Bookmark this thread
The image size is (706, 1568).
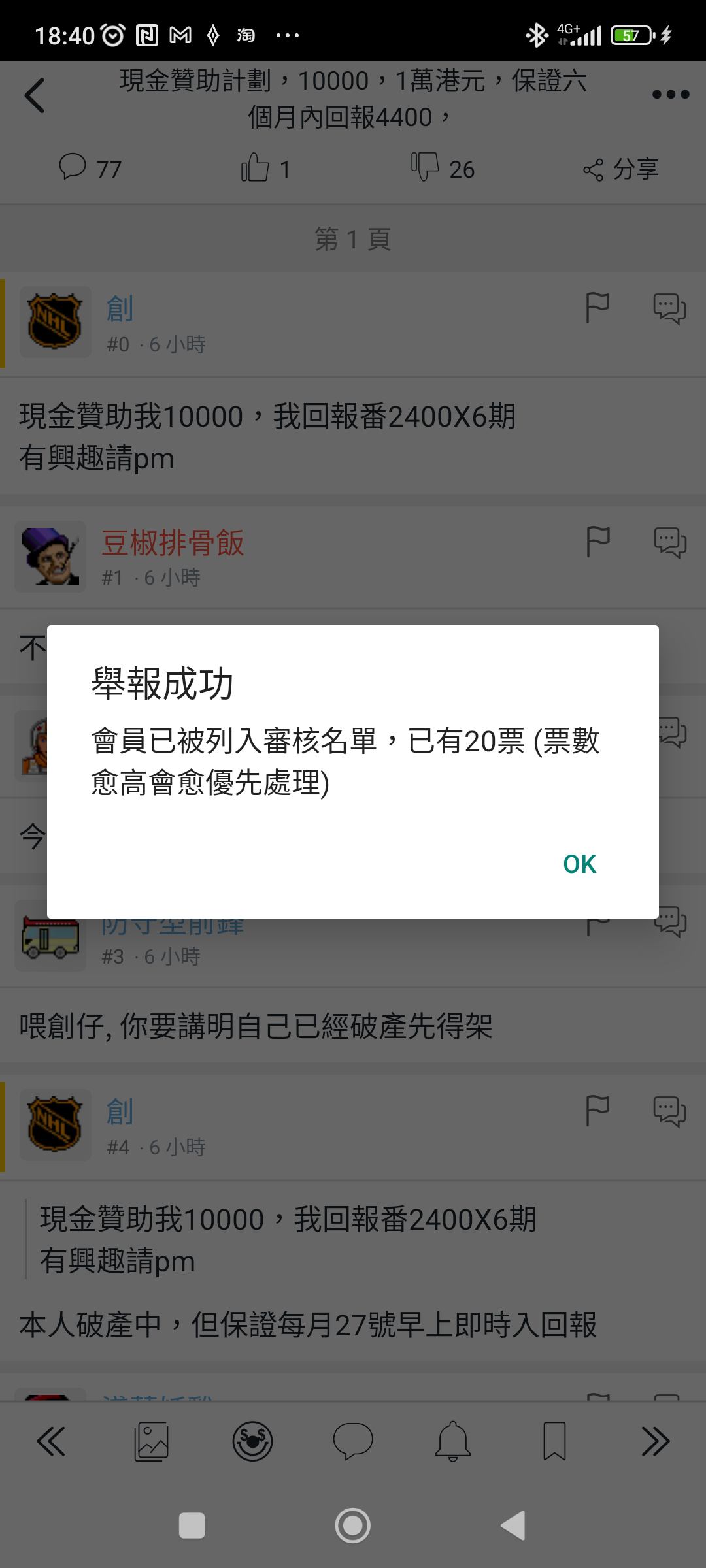coord(554,1441)
